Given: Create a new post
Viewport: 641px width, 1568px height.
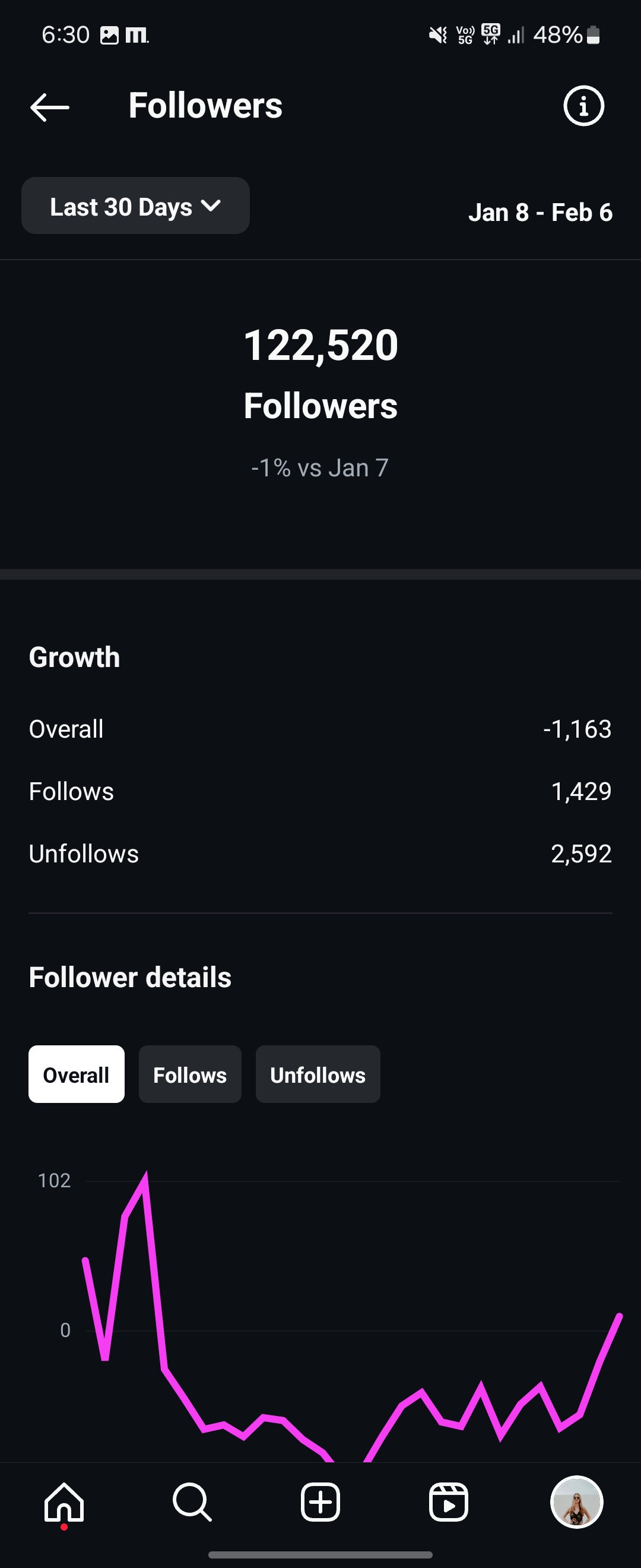Looking at the screenshot, I should (x=320, y=1502).
